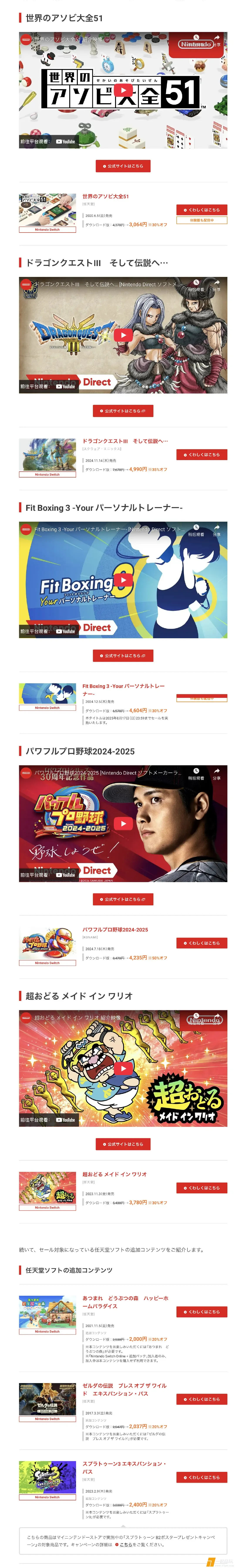Play the Fit Boxing 3 video
The height and width of the screenshot is (1568, 235).
[x=123, y=580]
